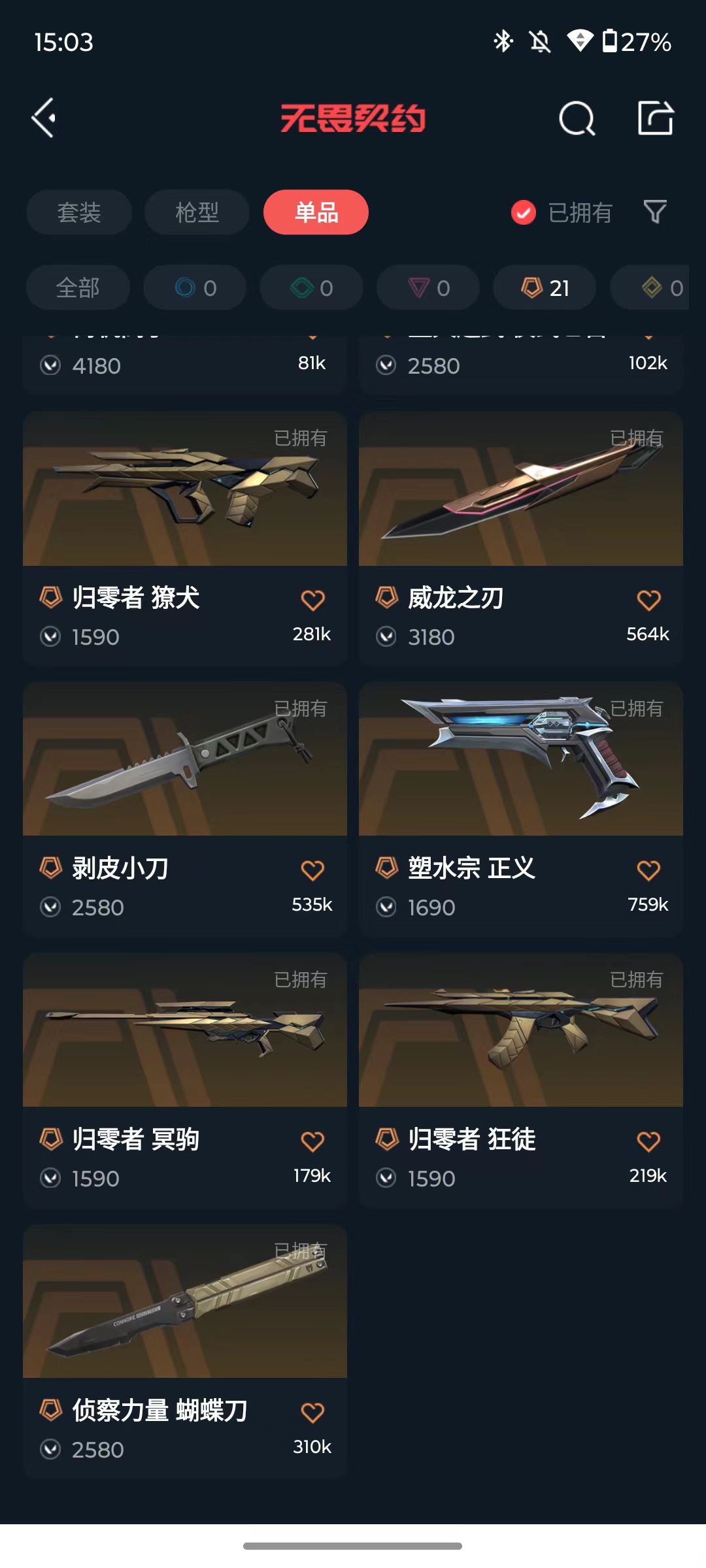Open the 威龙之刃 skin card
This screenshot has height=1568, width=706.
coord(521,539)
